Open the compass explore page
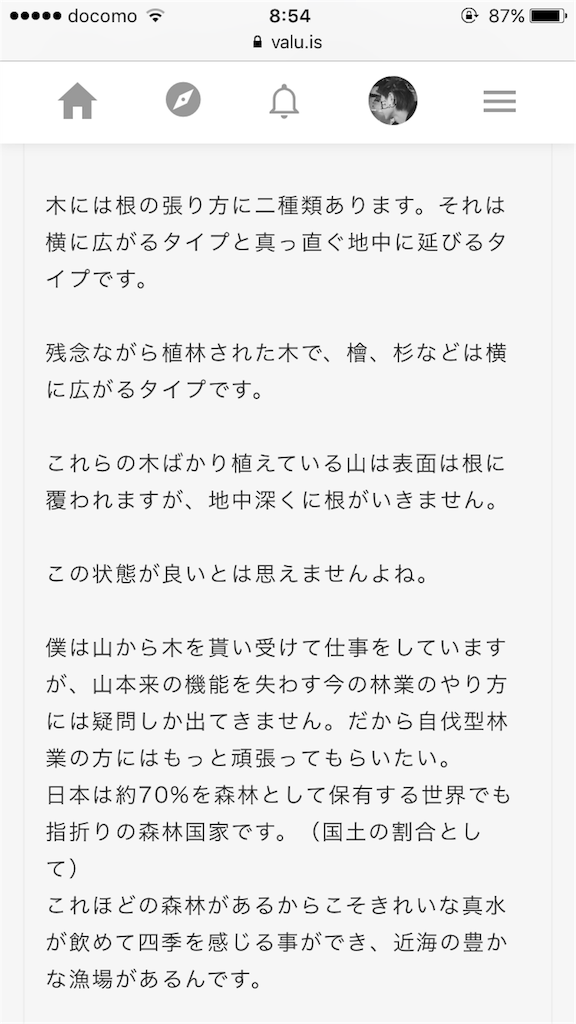The image size is (576, 1024). tap(183, 100)
